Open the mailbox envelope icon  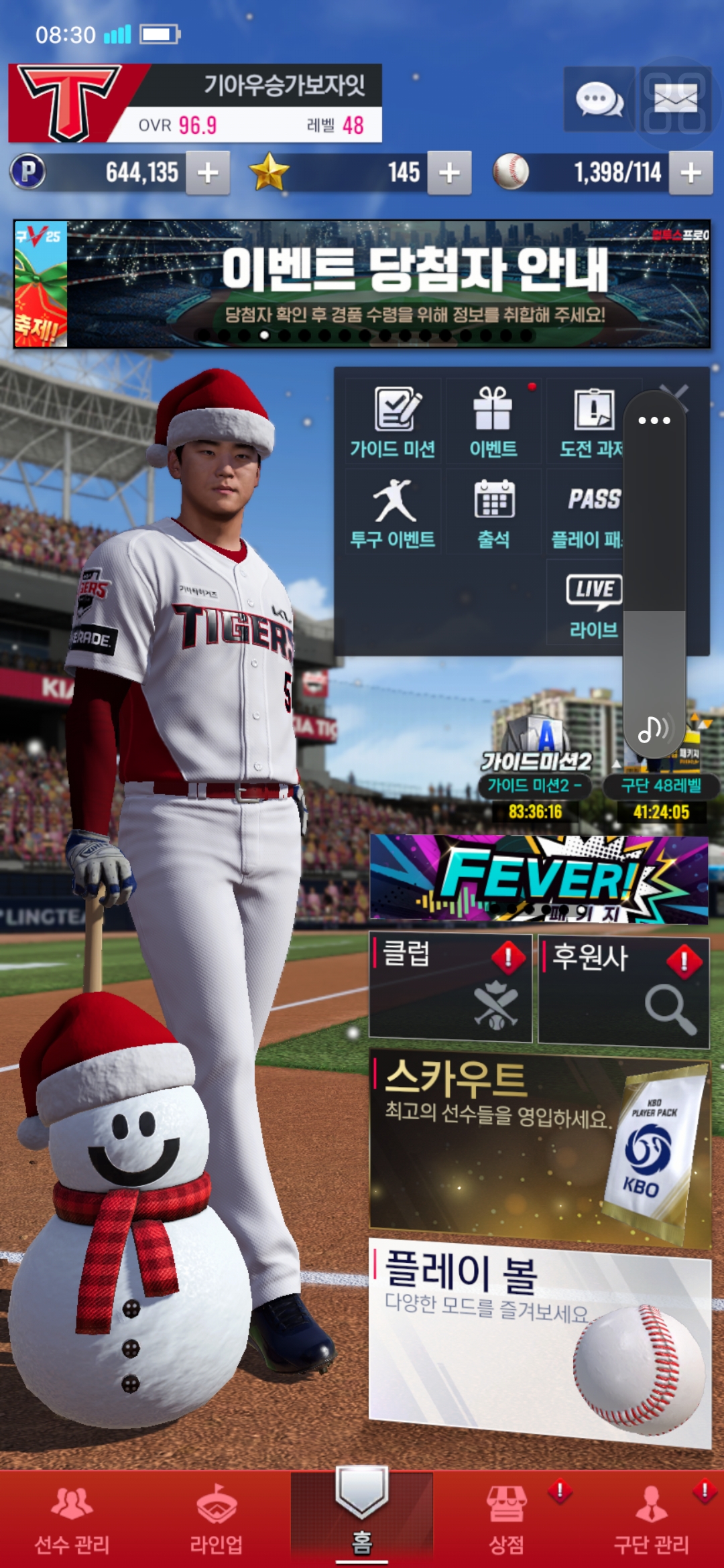pyautogui.click(x=675, y=100)
